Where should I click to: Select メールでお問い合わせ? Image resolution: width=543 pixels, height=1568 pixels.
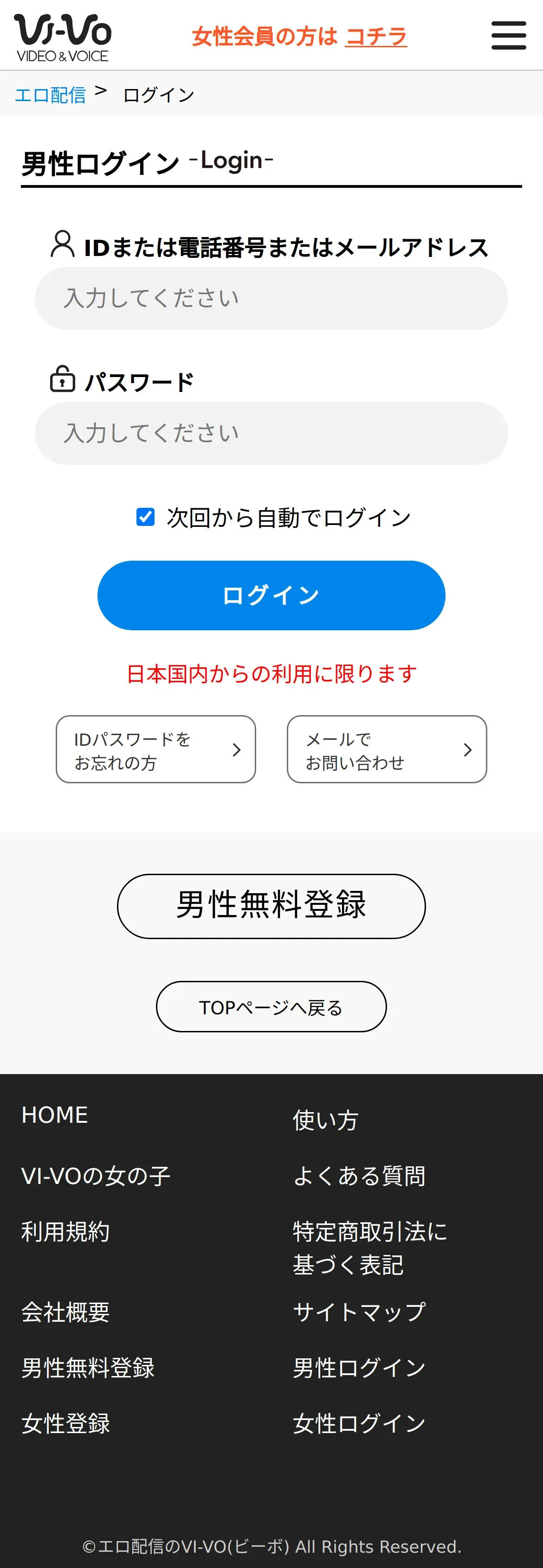tap(387, 749)
